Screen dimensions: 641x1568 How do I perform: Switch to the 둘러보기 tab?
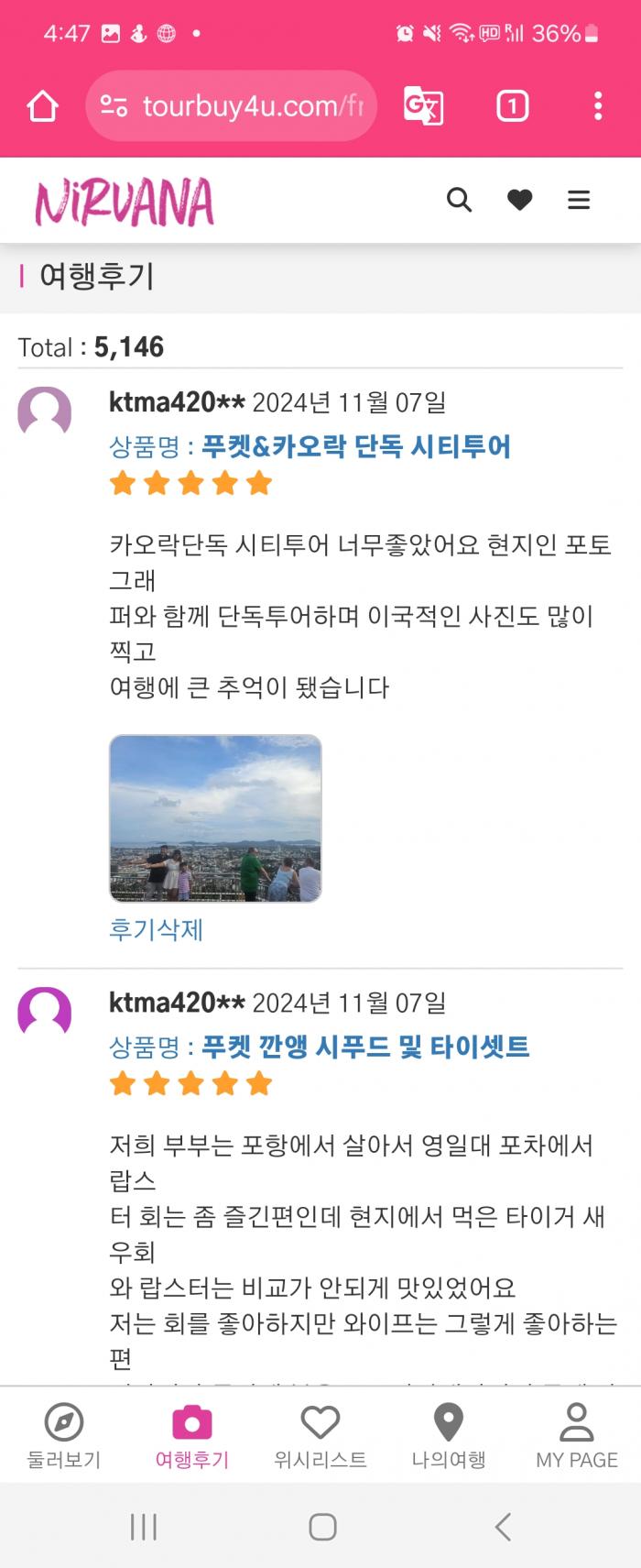[64, 1434]
